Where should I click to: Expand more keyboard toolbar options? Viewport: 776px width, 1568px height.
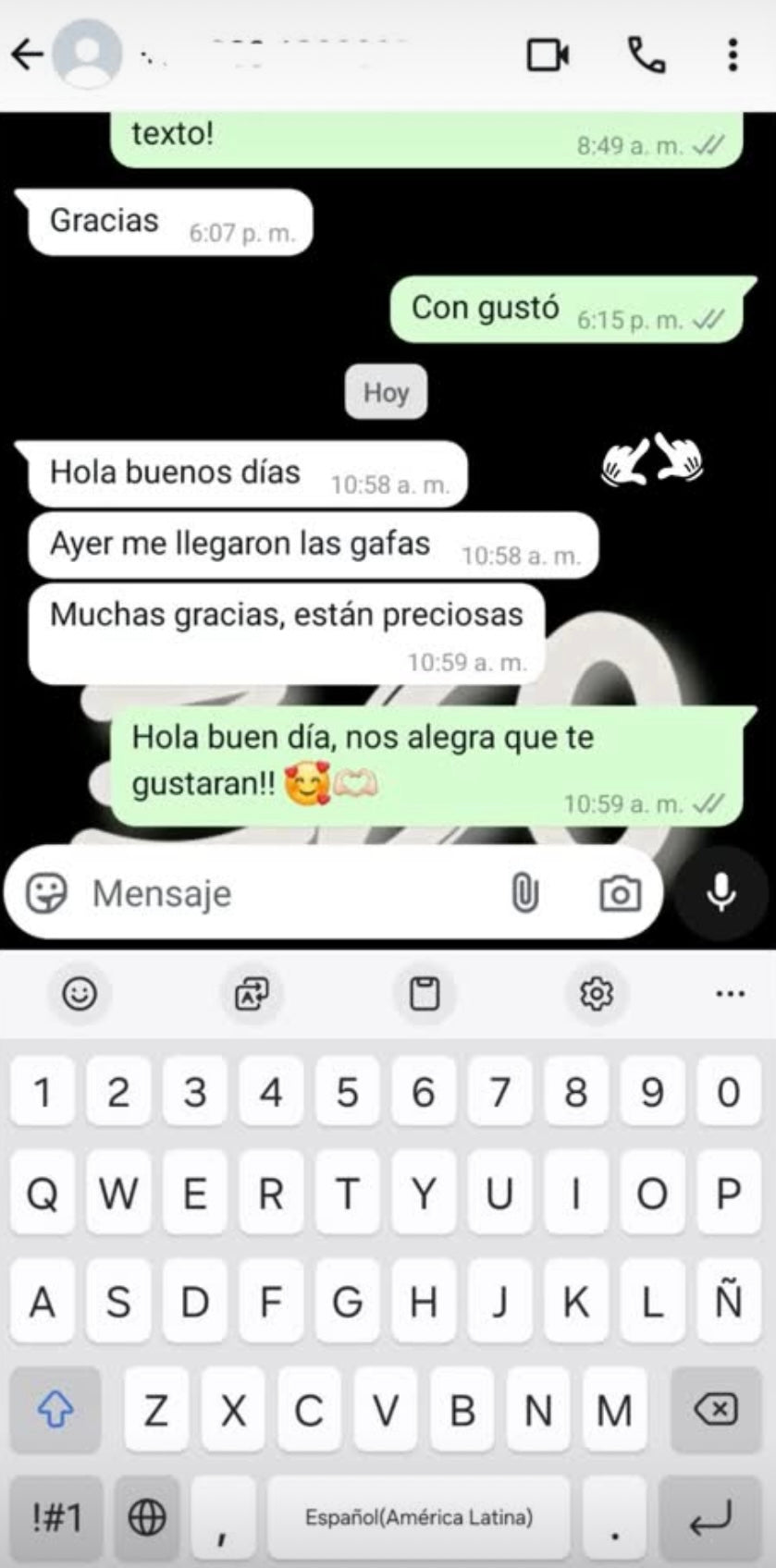click(731, 994)
